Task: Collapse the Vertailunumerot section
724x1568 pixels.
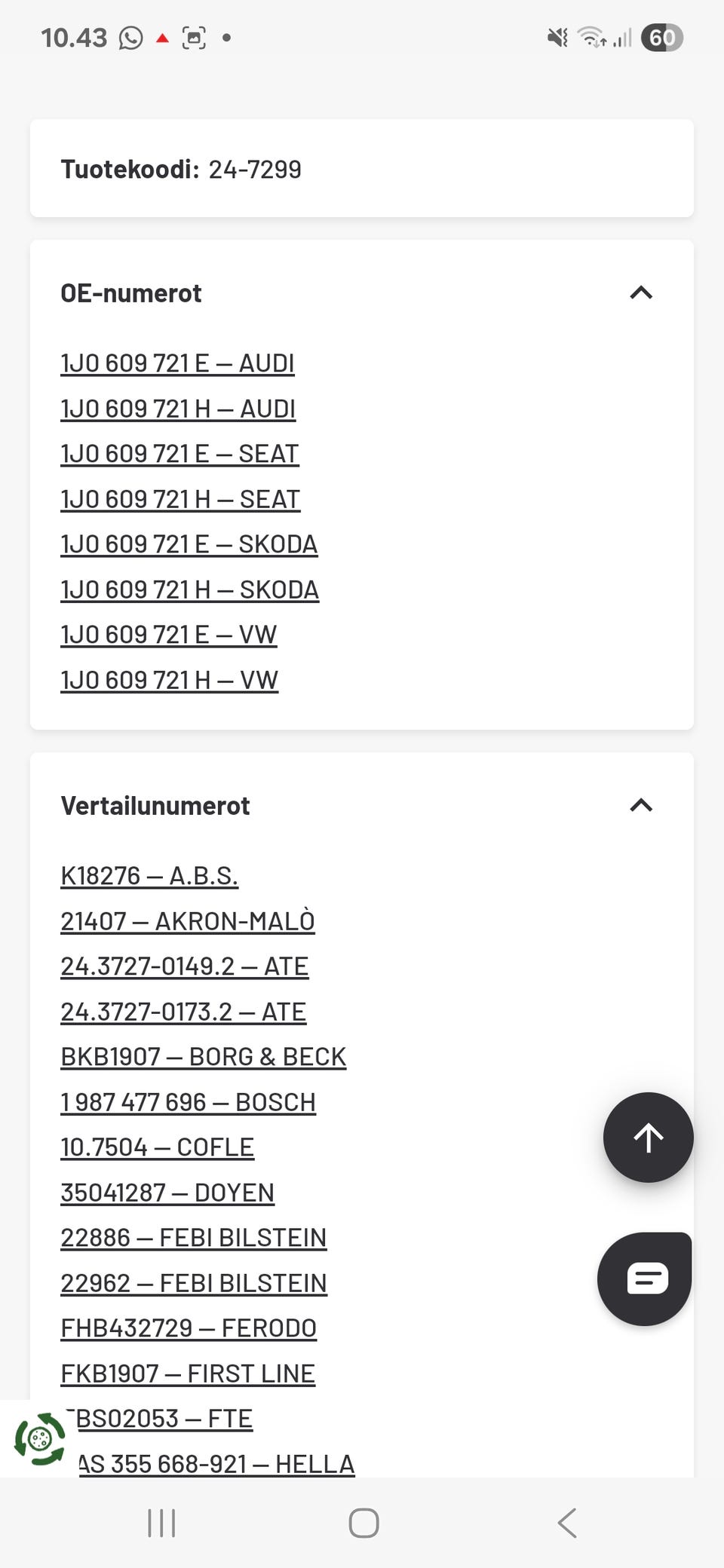Action: pyautogui.click(x=640, y=805)
